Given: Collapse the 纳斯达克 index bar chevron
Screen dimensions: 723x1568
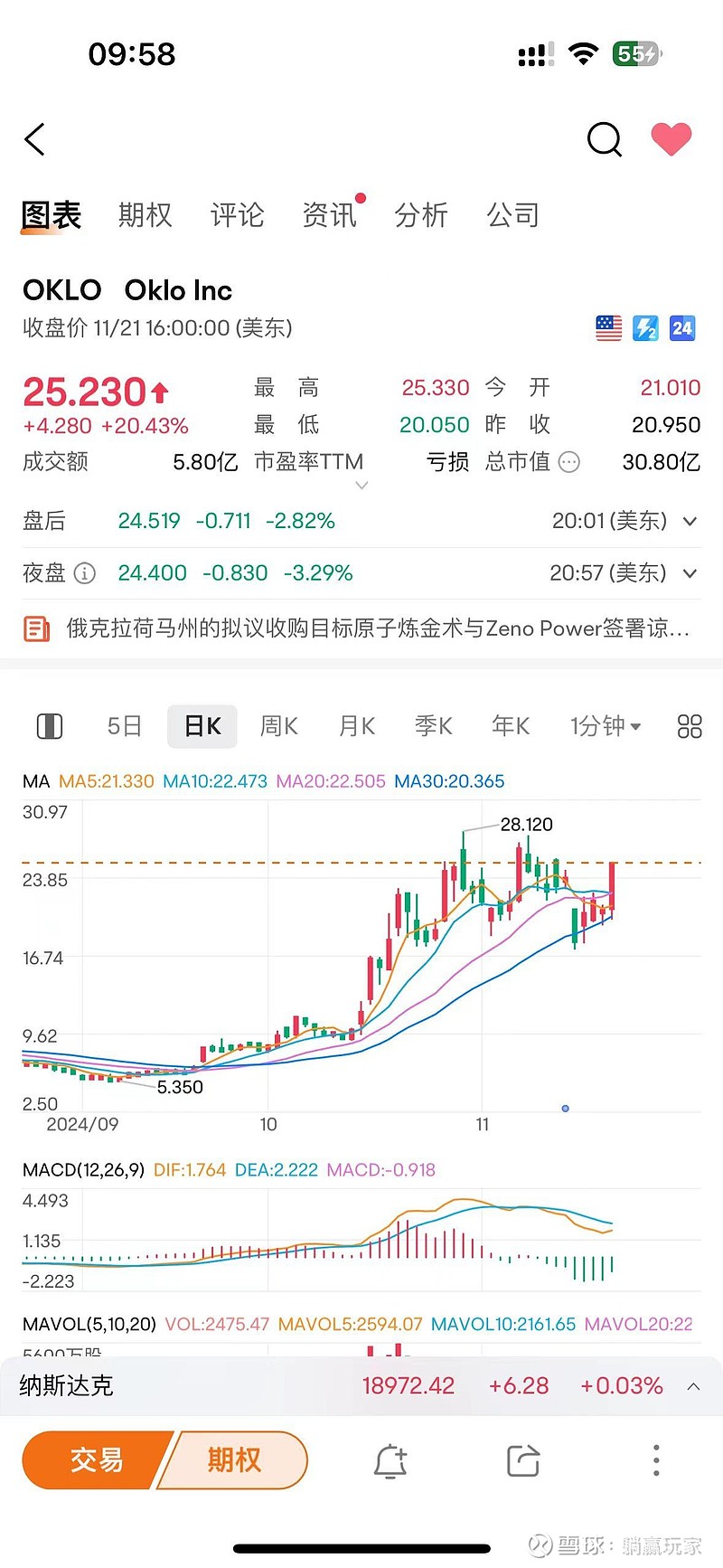Looking at the screenshot, I should pos(693,1385).
